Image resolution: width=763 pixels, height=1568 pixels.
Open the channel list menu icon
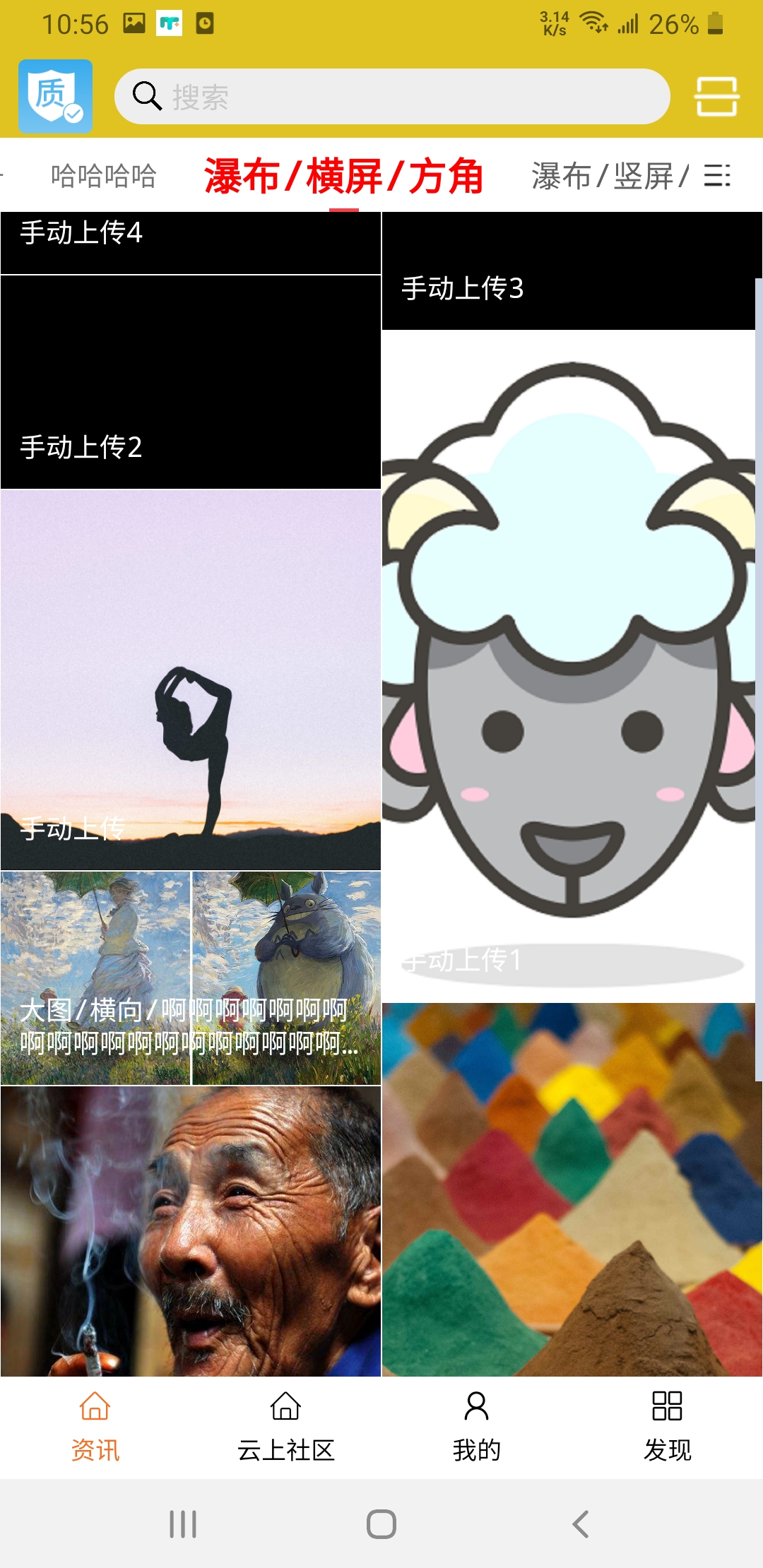[x=717, y=176]
